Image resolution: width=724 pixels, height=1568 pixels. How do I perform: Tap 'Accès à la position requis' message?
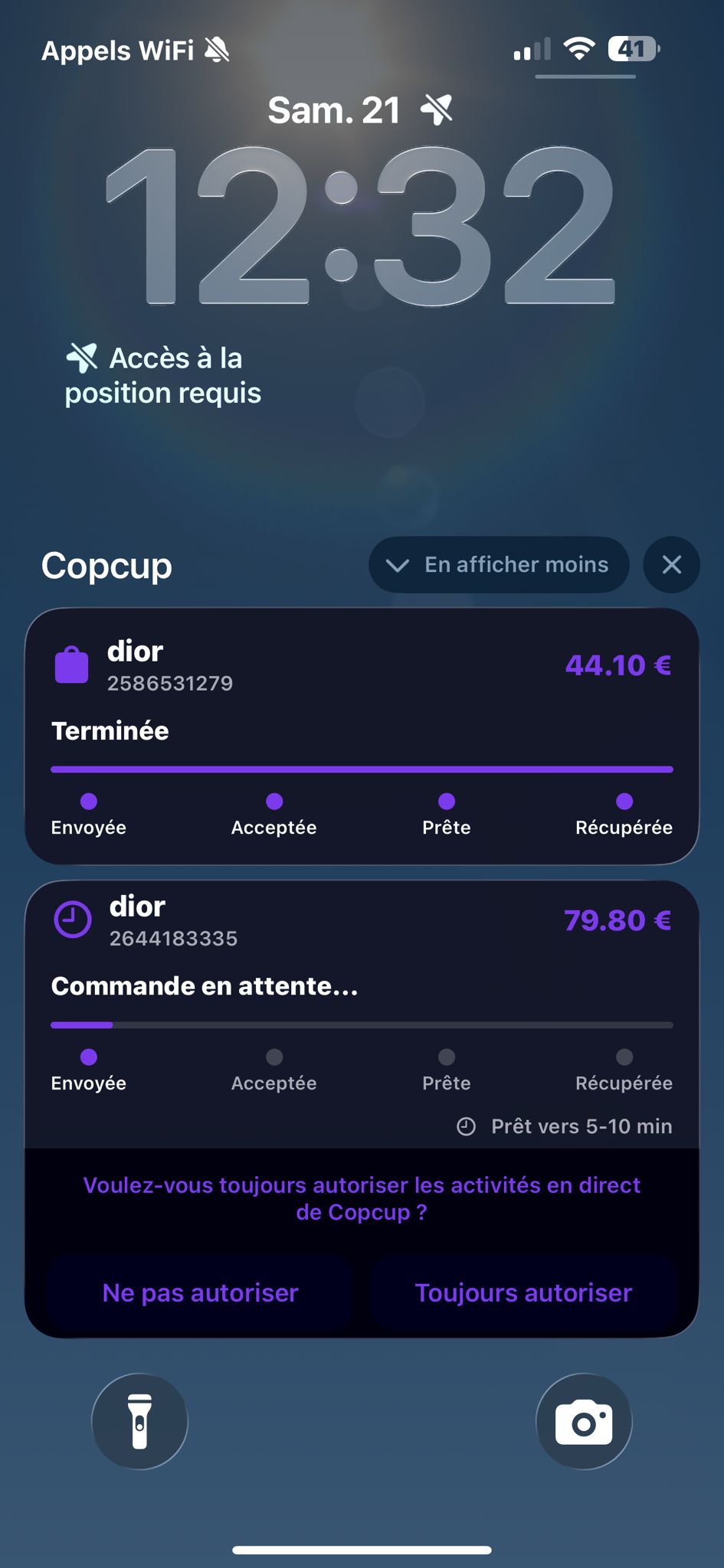pyautogui.click(x=163, y=375)
